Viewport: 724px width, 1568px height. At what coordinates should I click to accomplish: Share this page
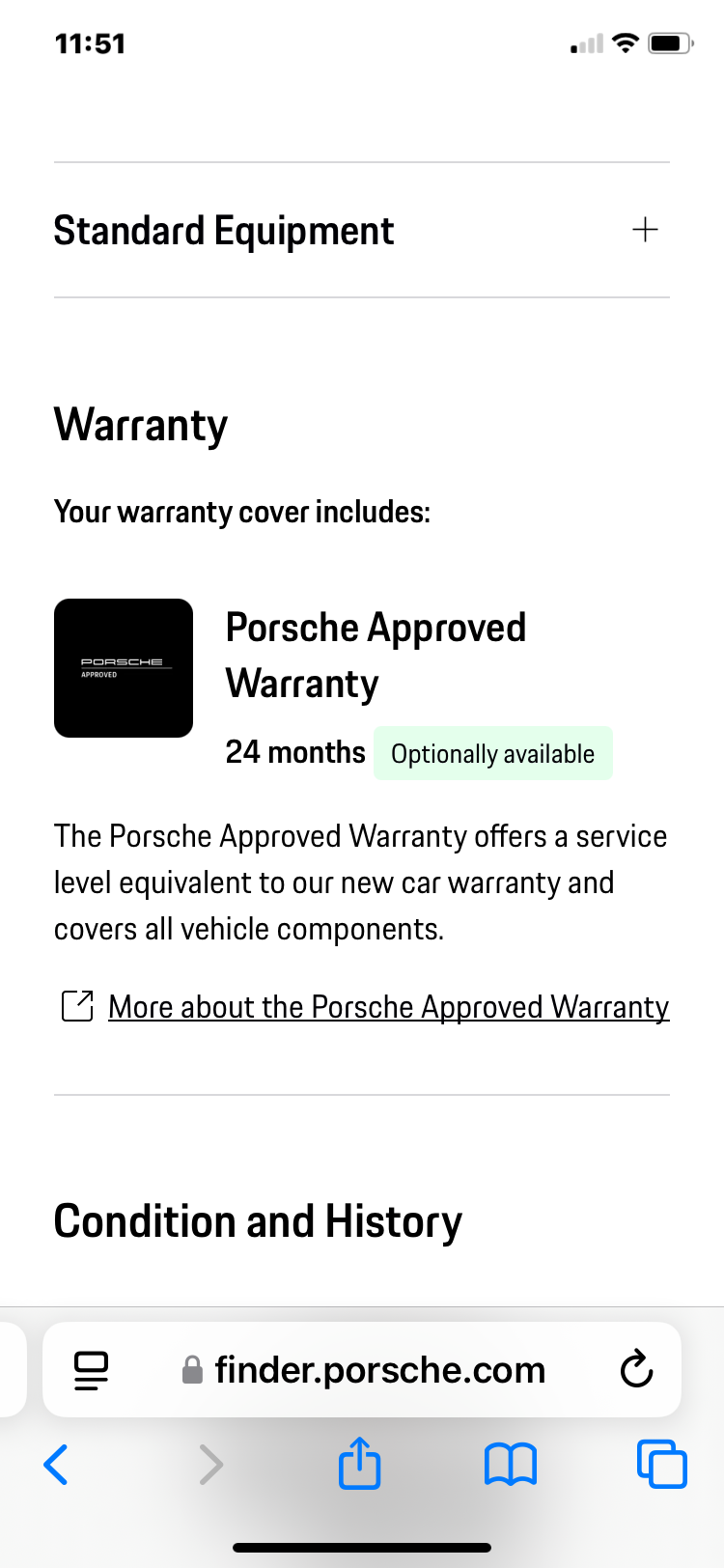[x=360, y=1464]
